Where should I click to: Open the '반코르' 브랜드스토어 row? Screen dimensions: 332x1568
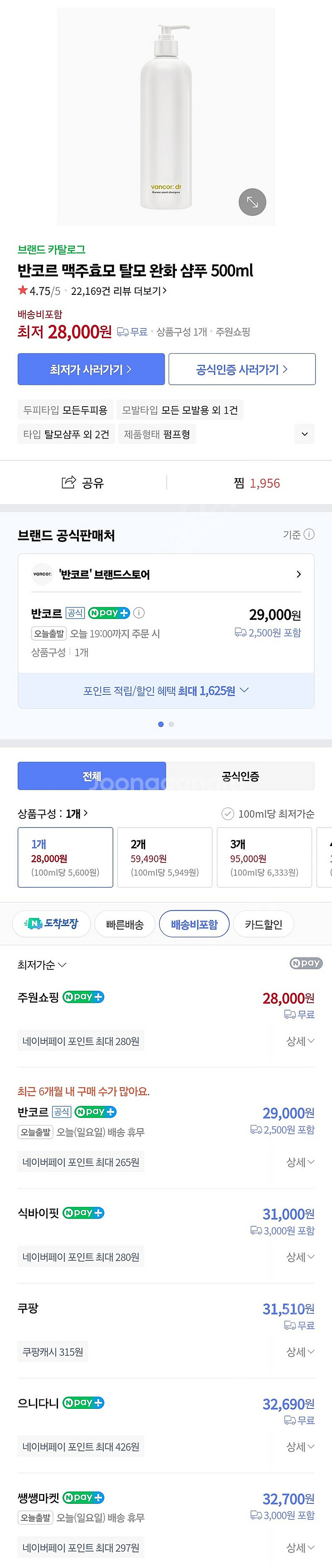pos(166,574)
